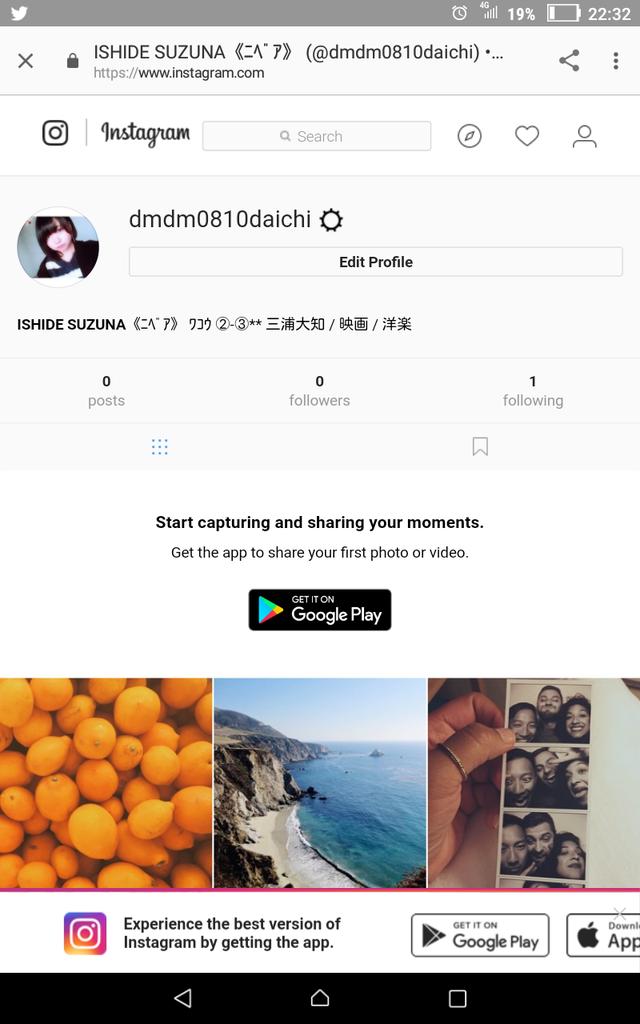
Task: Dismiss the get-the-app banner
Action: 620,913
